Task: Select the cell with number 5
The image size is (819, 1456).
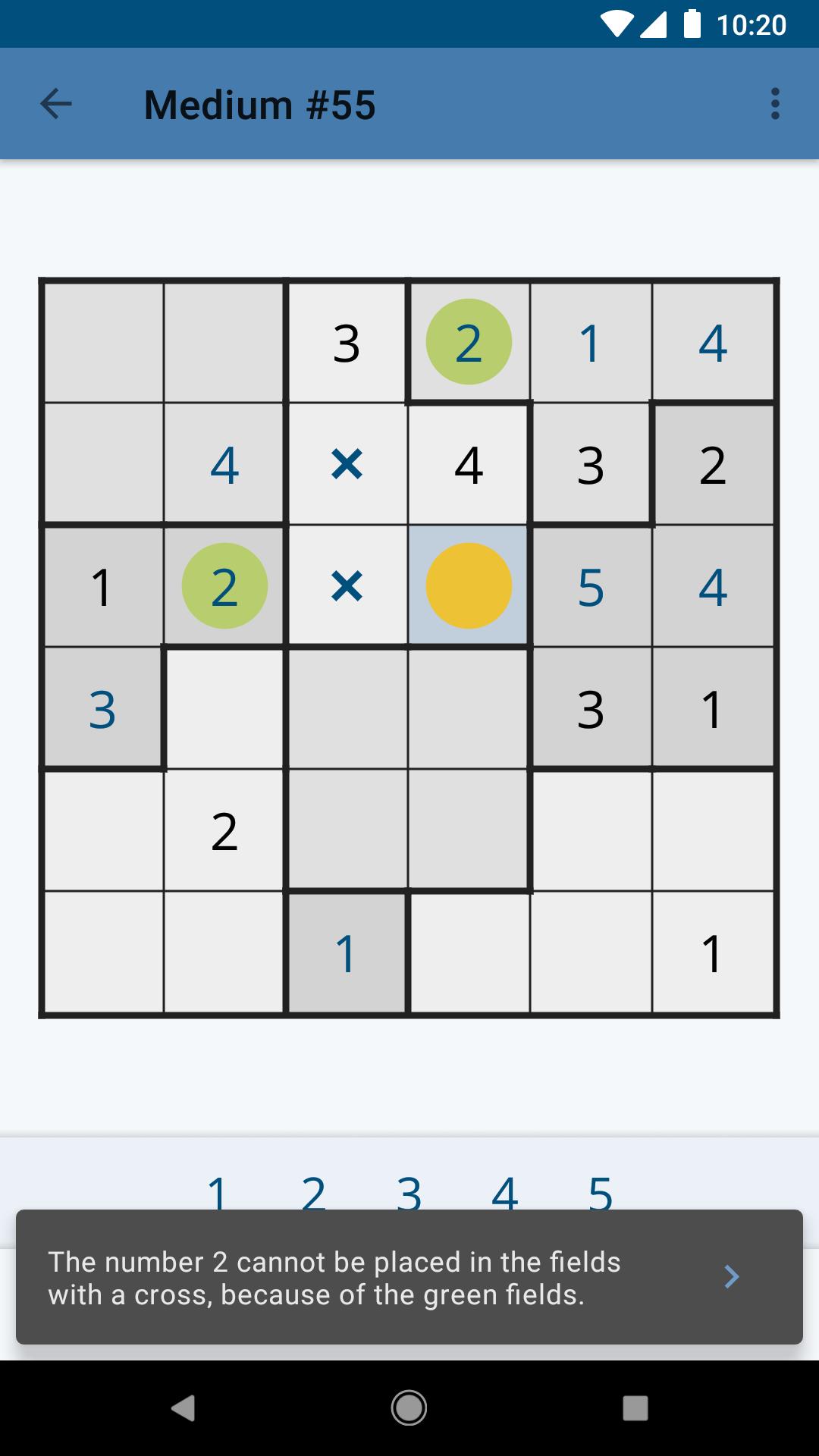Action: 591,586
